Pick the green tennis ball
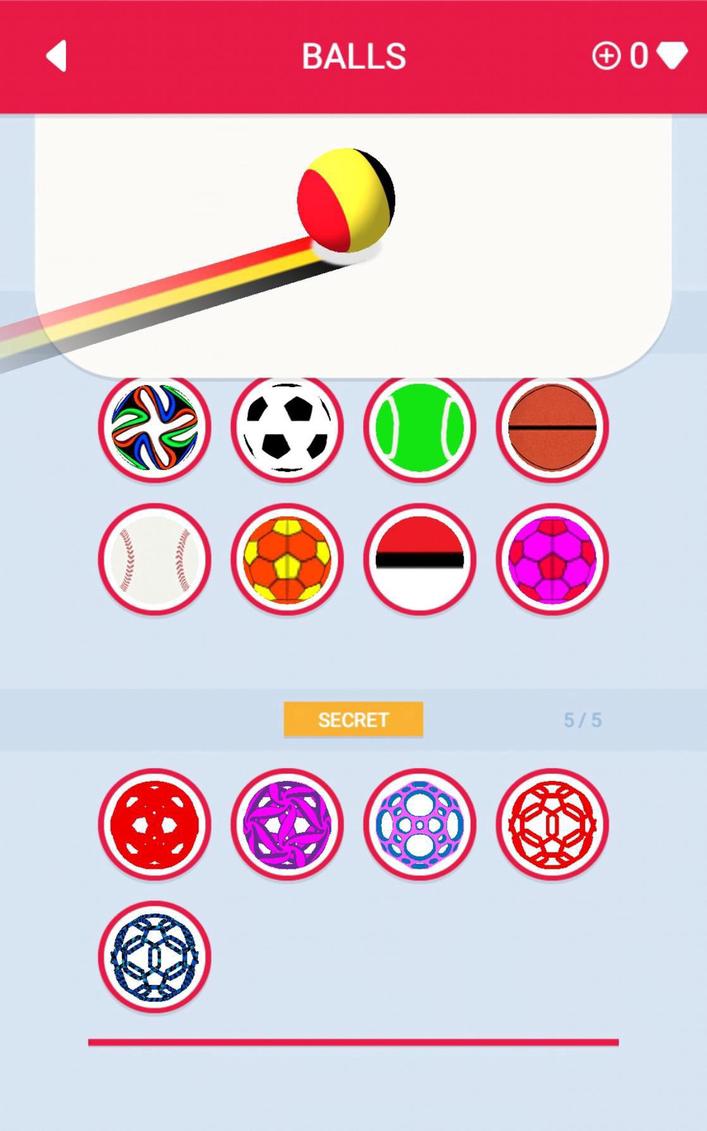The height and width of the screenshot is (1131, 707). pos(419,427)
